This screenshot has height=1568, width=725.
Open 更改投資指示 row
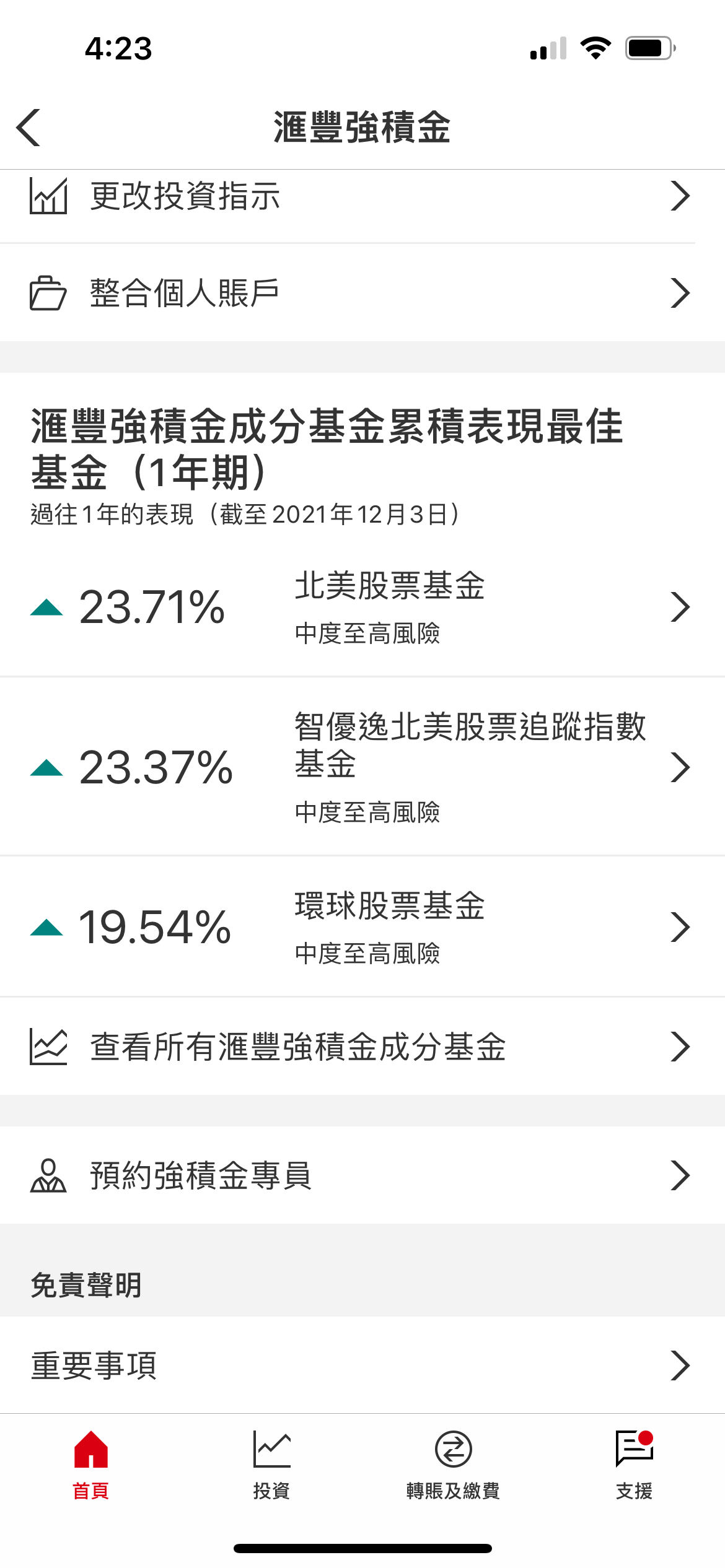(362, 197)
